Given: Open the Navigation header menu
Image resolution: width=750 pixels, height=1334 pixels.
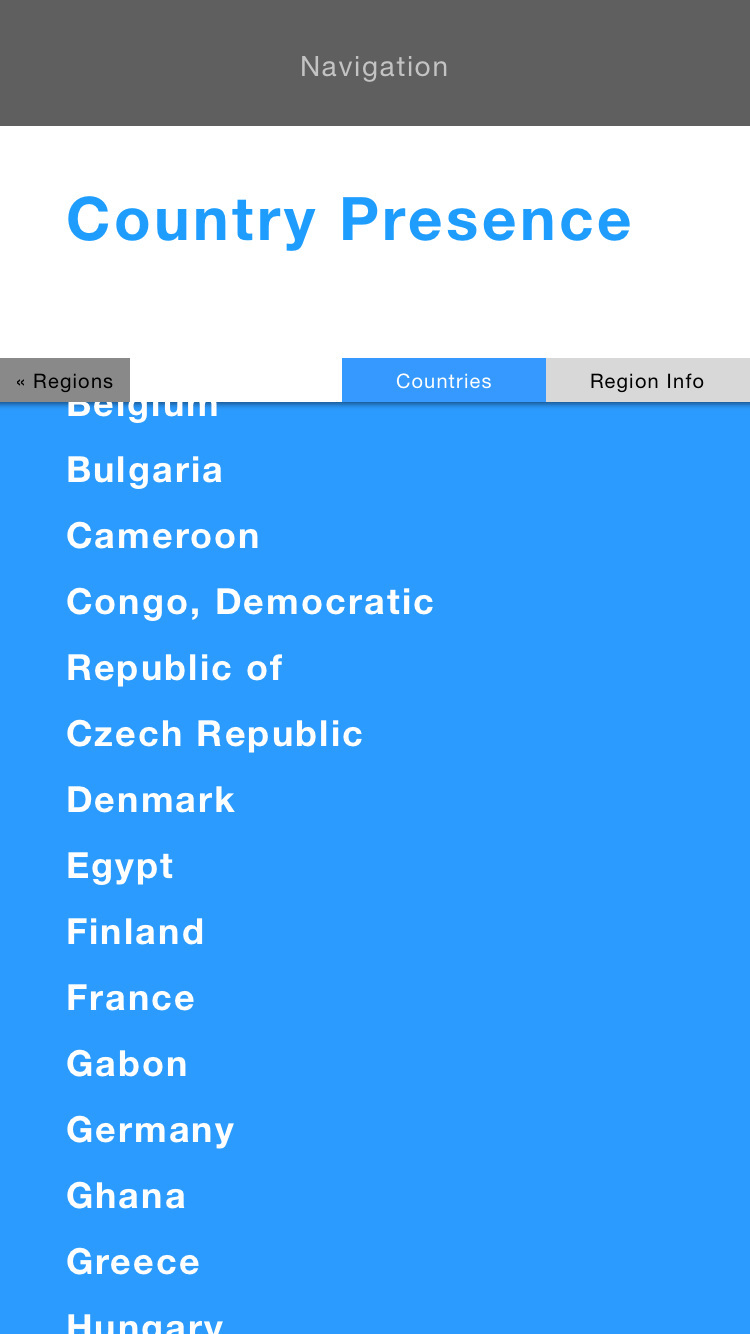Looking at the screenshot, I should (x=374, y=67).
